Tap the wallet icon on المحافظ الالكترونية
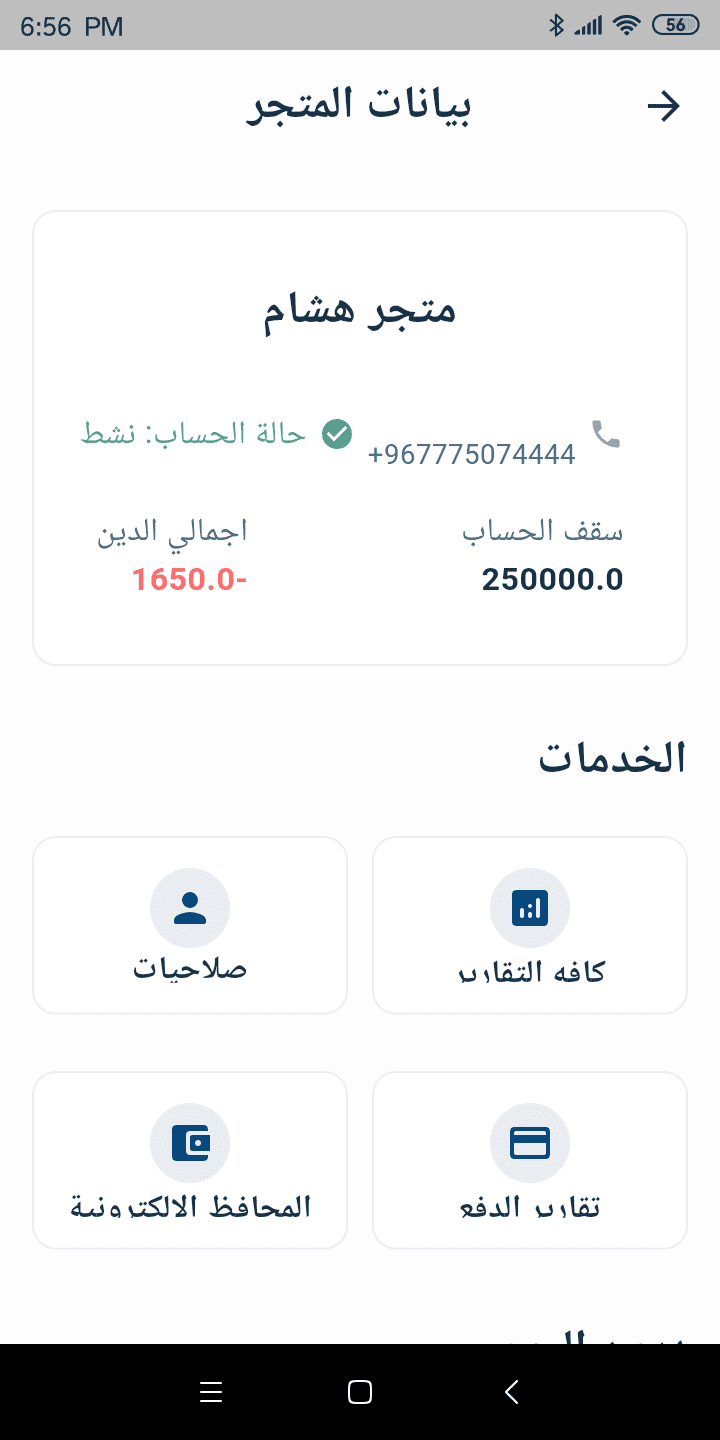The image size is (720, 1440). pyautogui.click(x=190, y=1142)
